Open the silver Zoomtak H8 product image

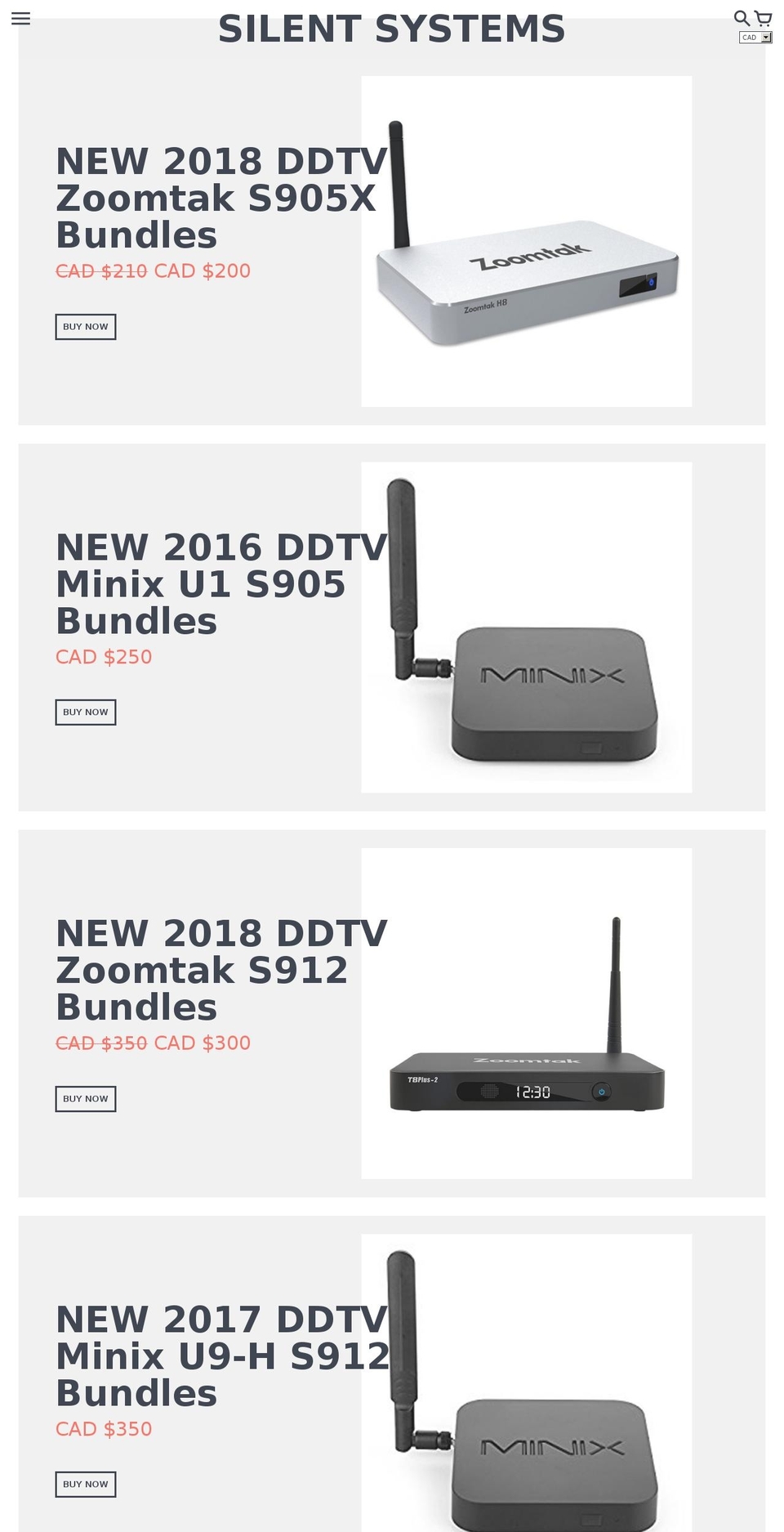click(x=527, y=242)
